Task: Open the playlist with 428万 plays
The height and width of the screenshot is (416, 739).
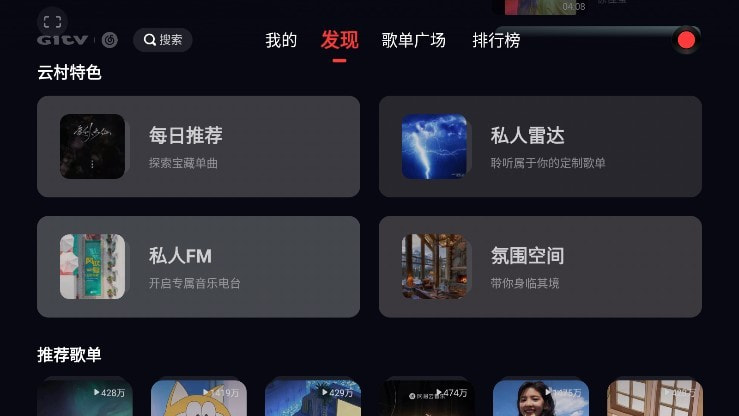Action: pos(85,398)
